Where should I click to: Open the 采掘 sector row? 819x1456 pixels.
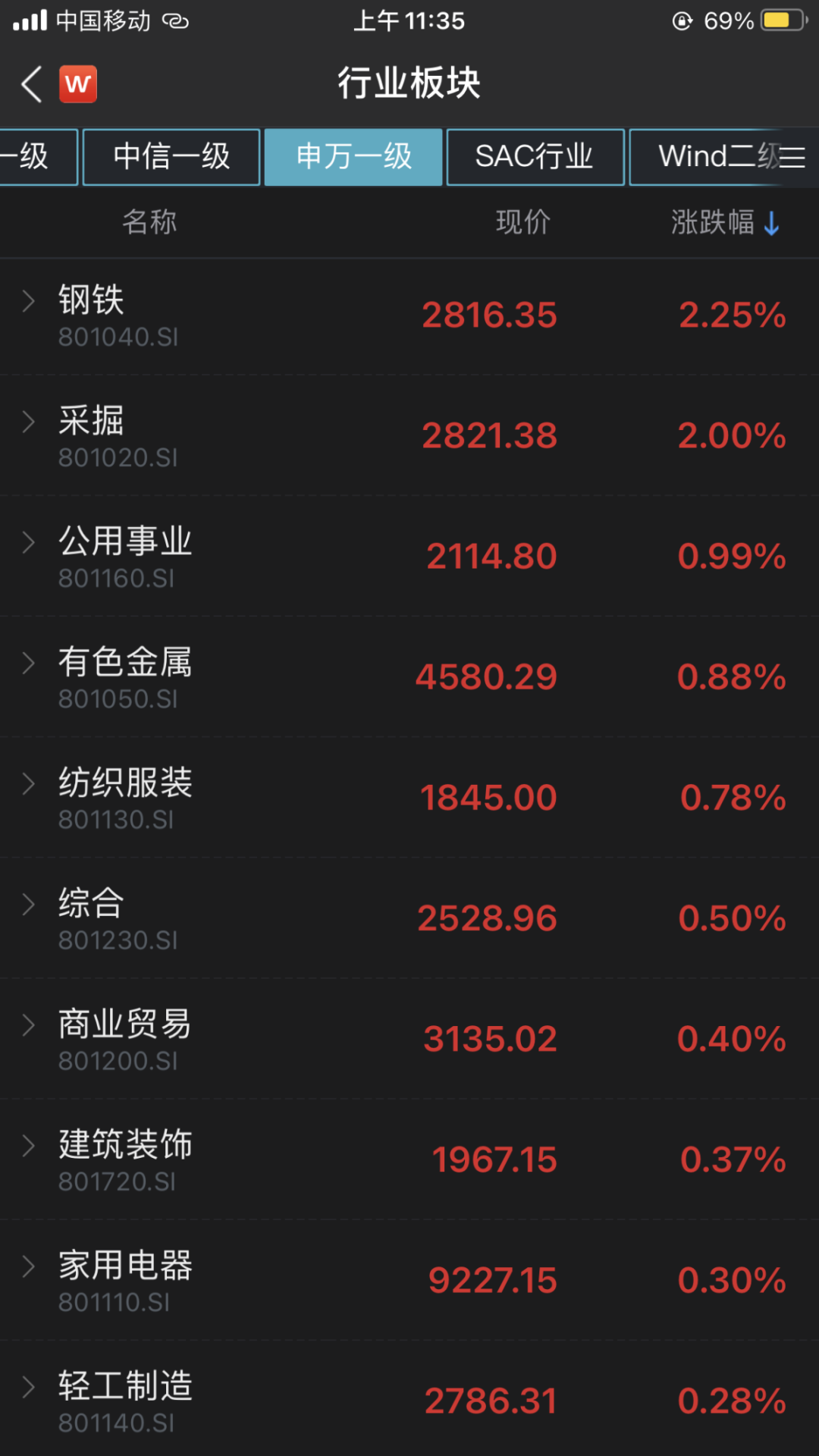coord(409,435)
